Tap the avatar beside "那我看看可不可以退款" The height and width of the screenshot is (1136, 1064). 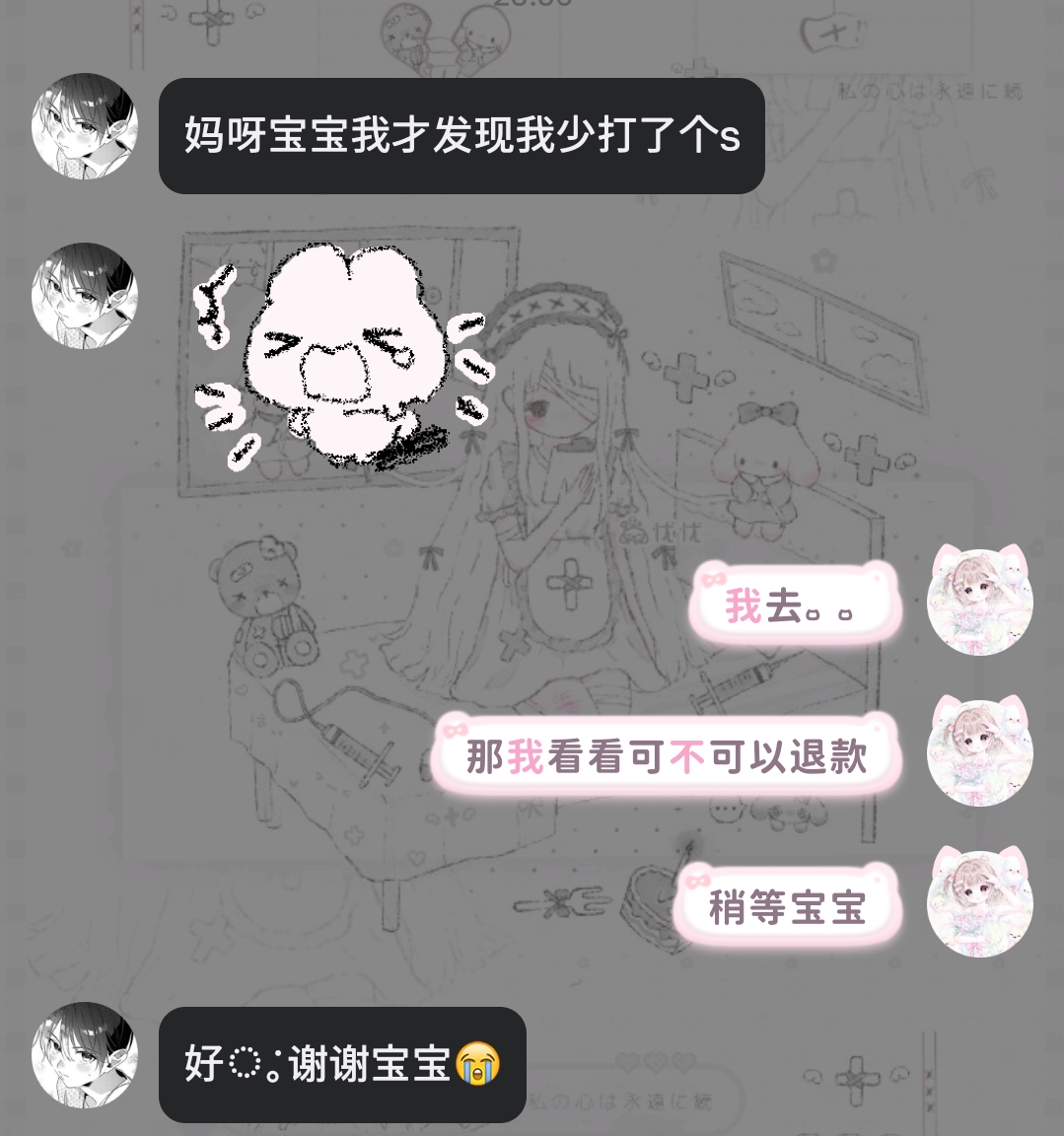pyautogui.click(x=979, y=753)
